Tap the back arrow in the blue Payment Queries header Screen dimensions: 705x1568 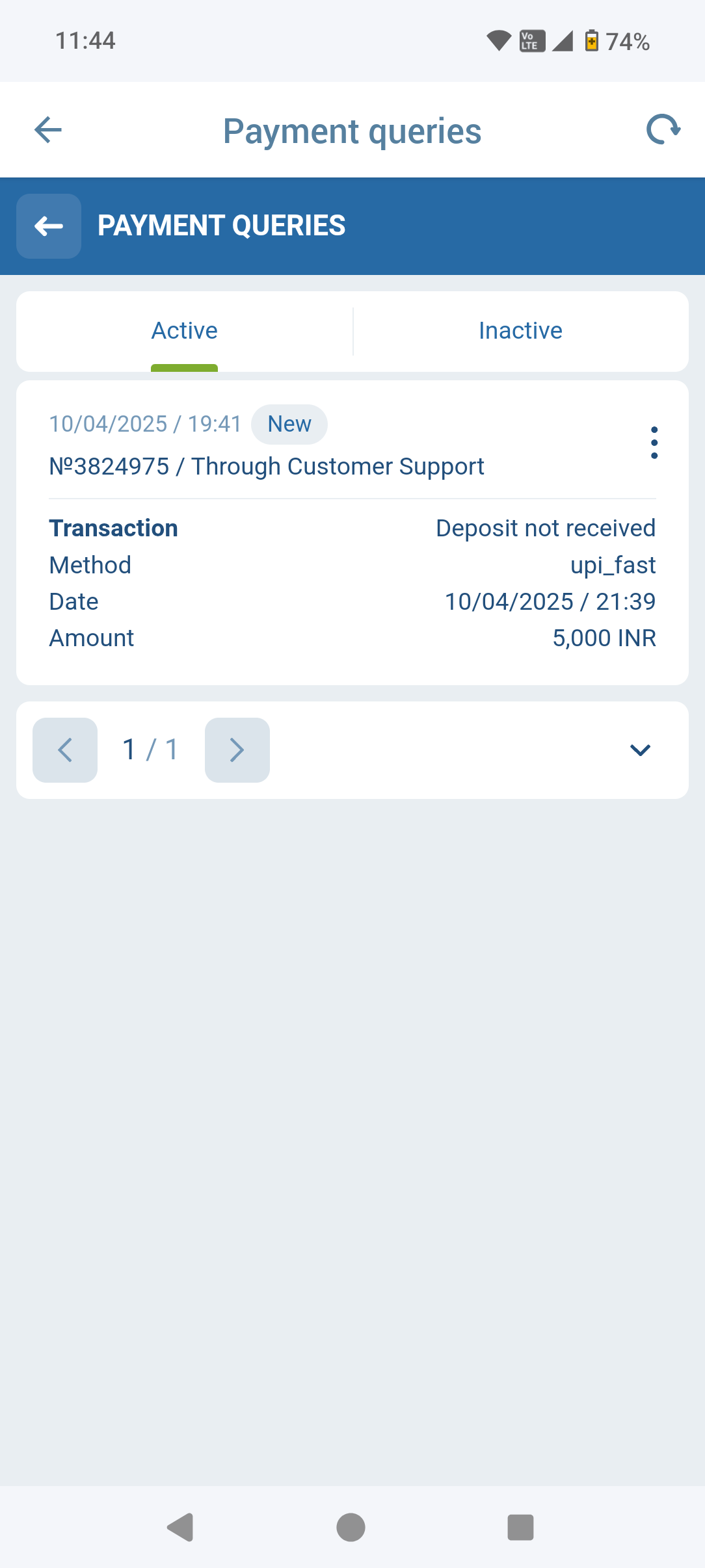coord(49,226)
